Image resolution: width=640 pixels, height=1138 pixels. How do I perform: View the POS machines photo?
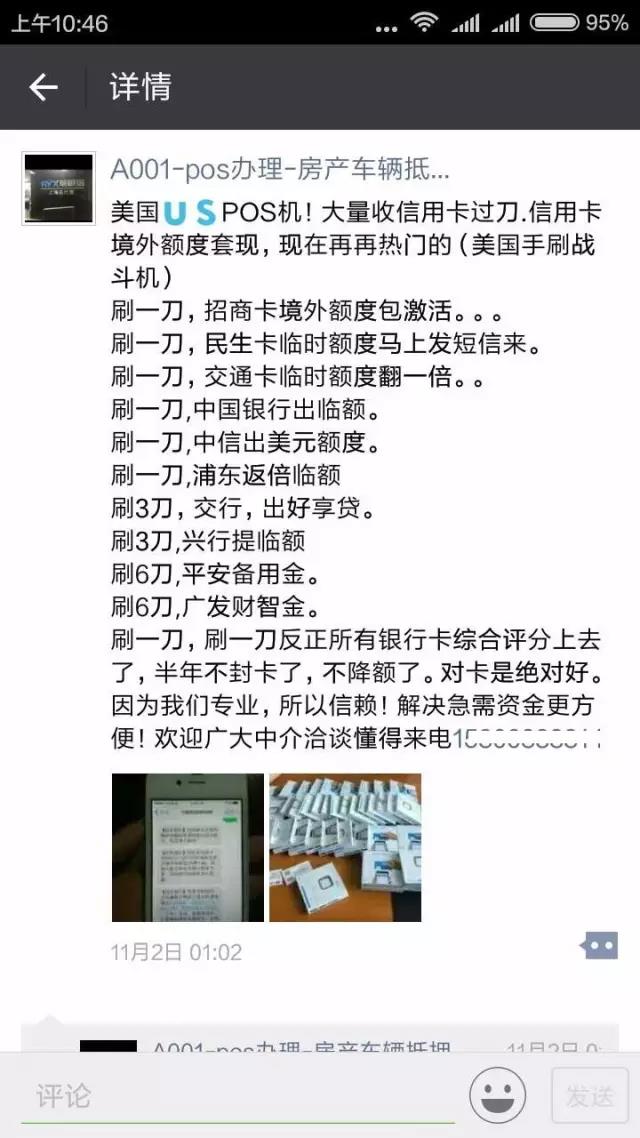point(345,847)
